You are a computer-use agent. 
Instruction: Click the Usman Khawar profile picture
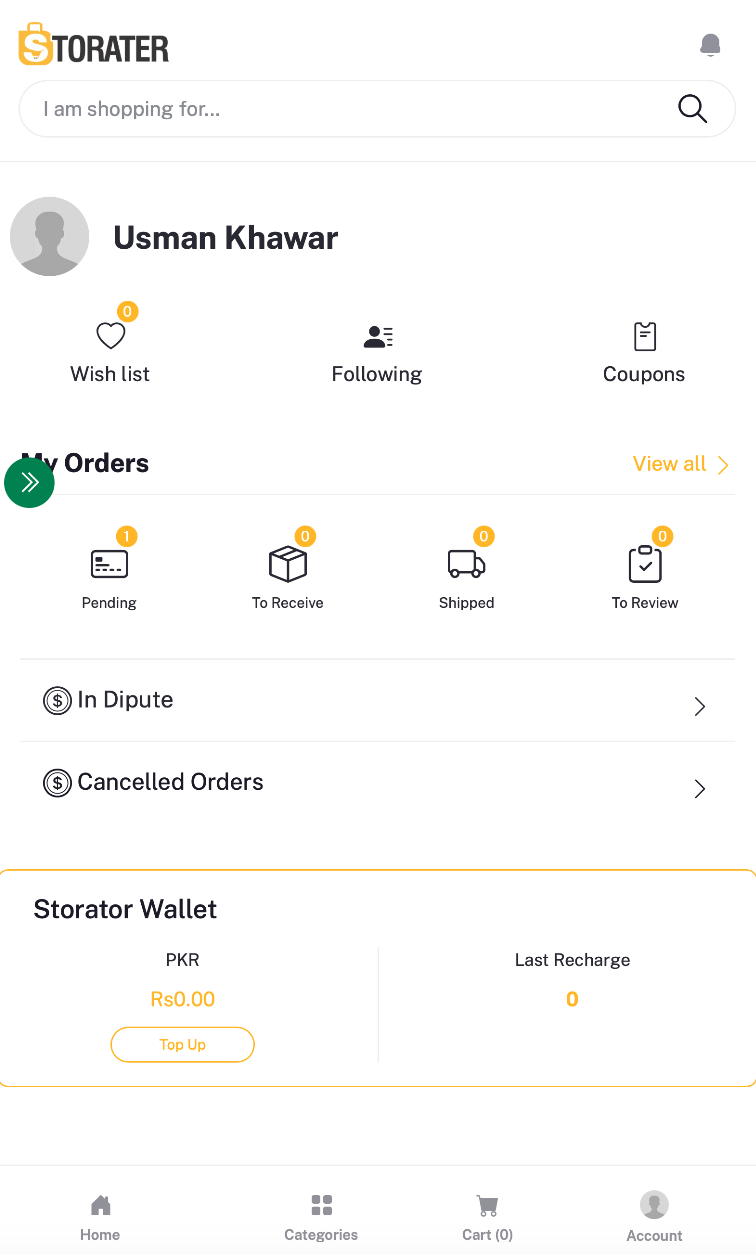[50, 236]
